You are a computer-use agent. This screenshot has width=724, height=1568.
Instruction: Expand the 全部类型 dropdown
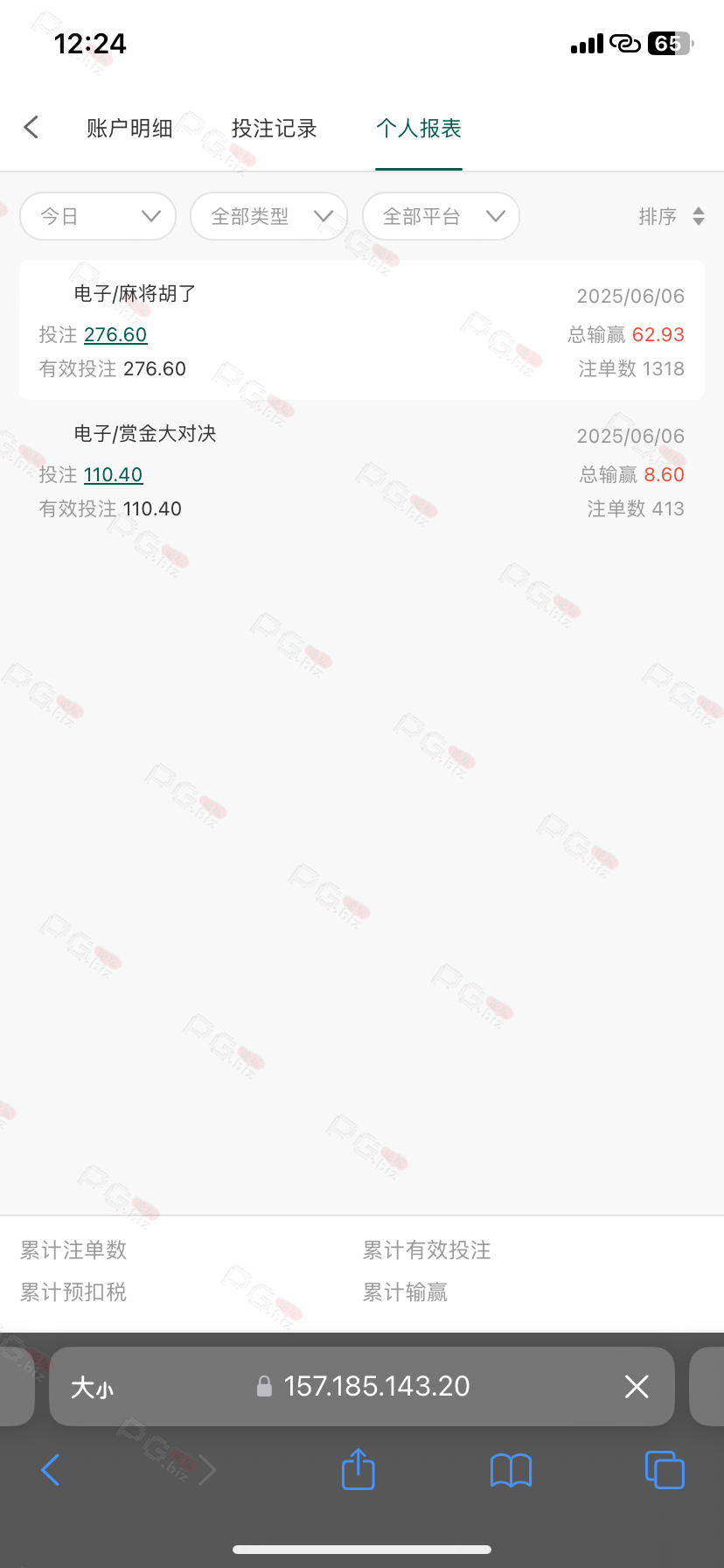(x=268, y=216)
